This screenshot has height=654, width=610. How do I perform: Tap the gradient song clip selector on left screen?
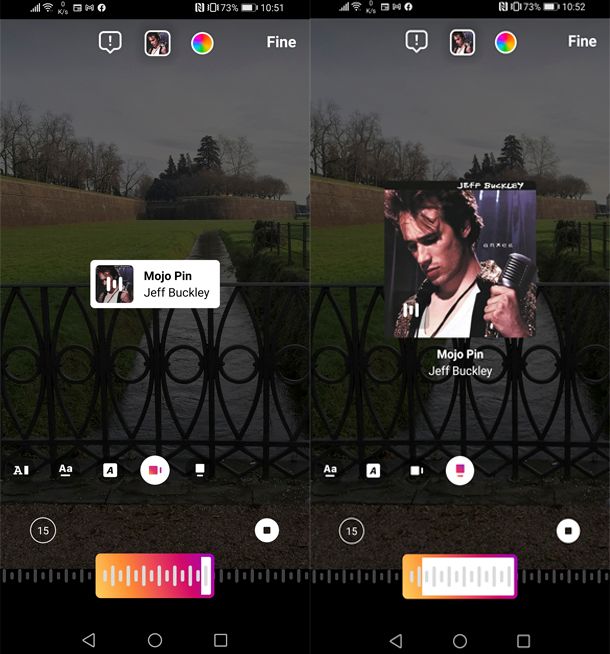[x=155, y=576]
